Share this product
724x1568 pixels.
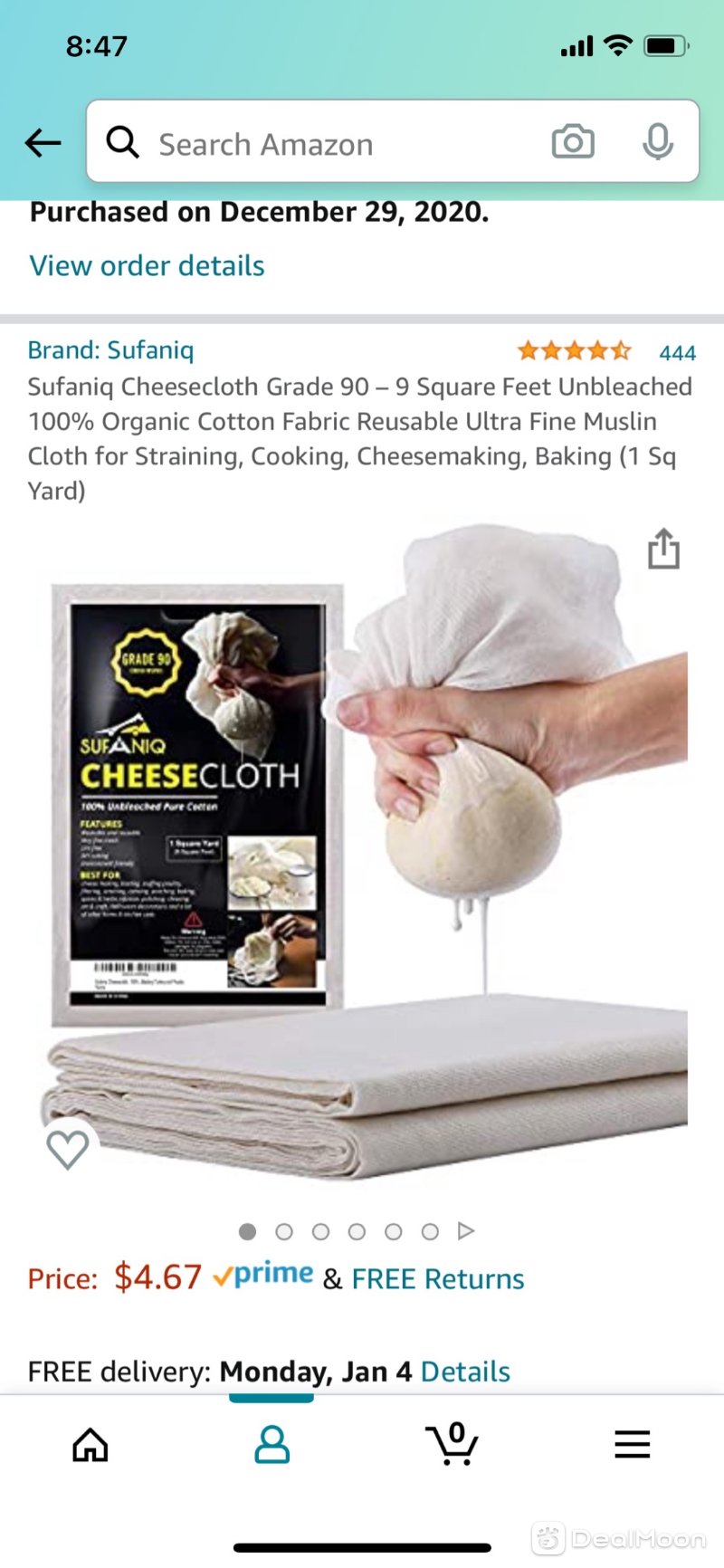coord(663,549)
